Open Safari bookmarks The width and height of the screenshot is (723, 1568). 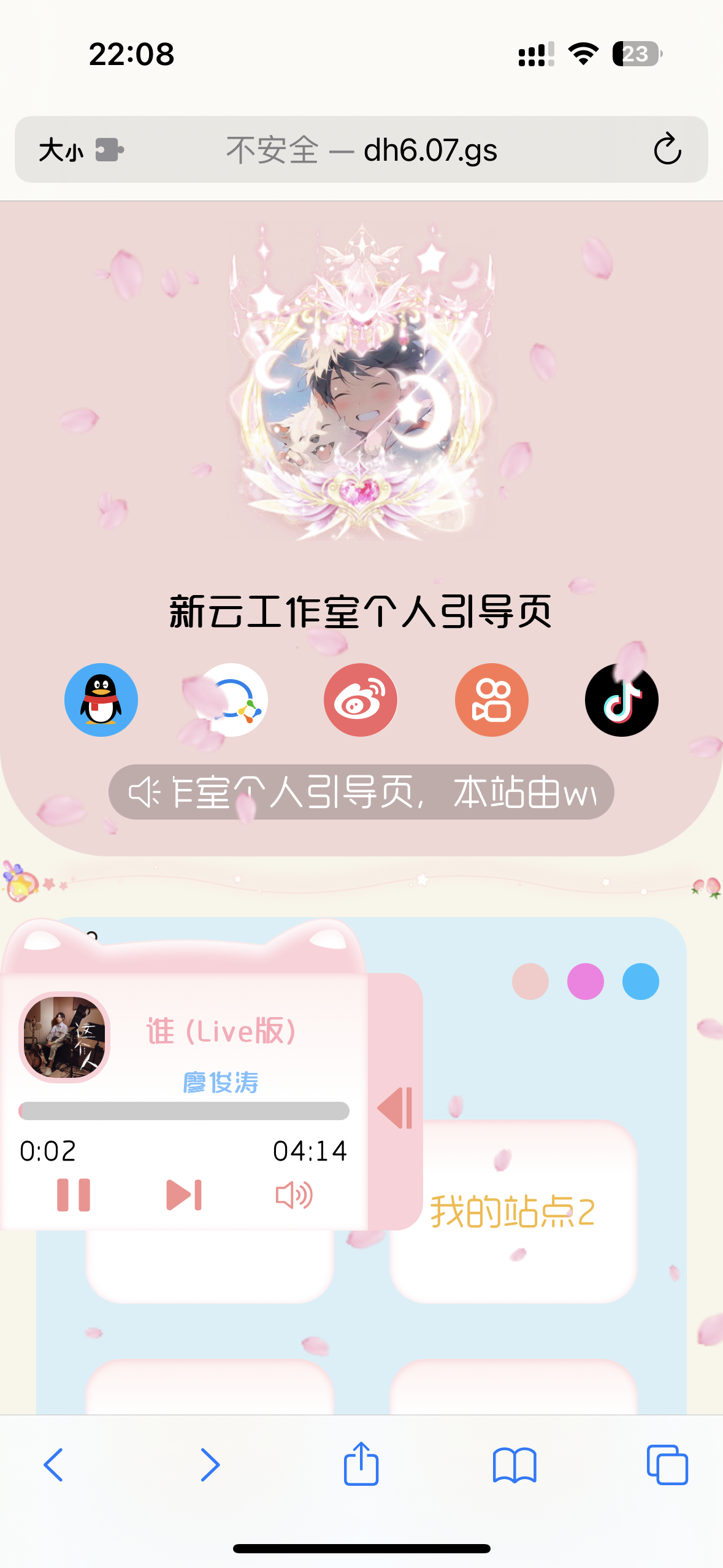[514, 1464]
